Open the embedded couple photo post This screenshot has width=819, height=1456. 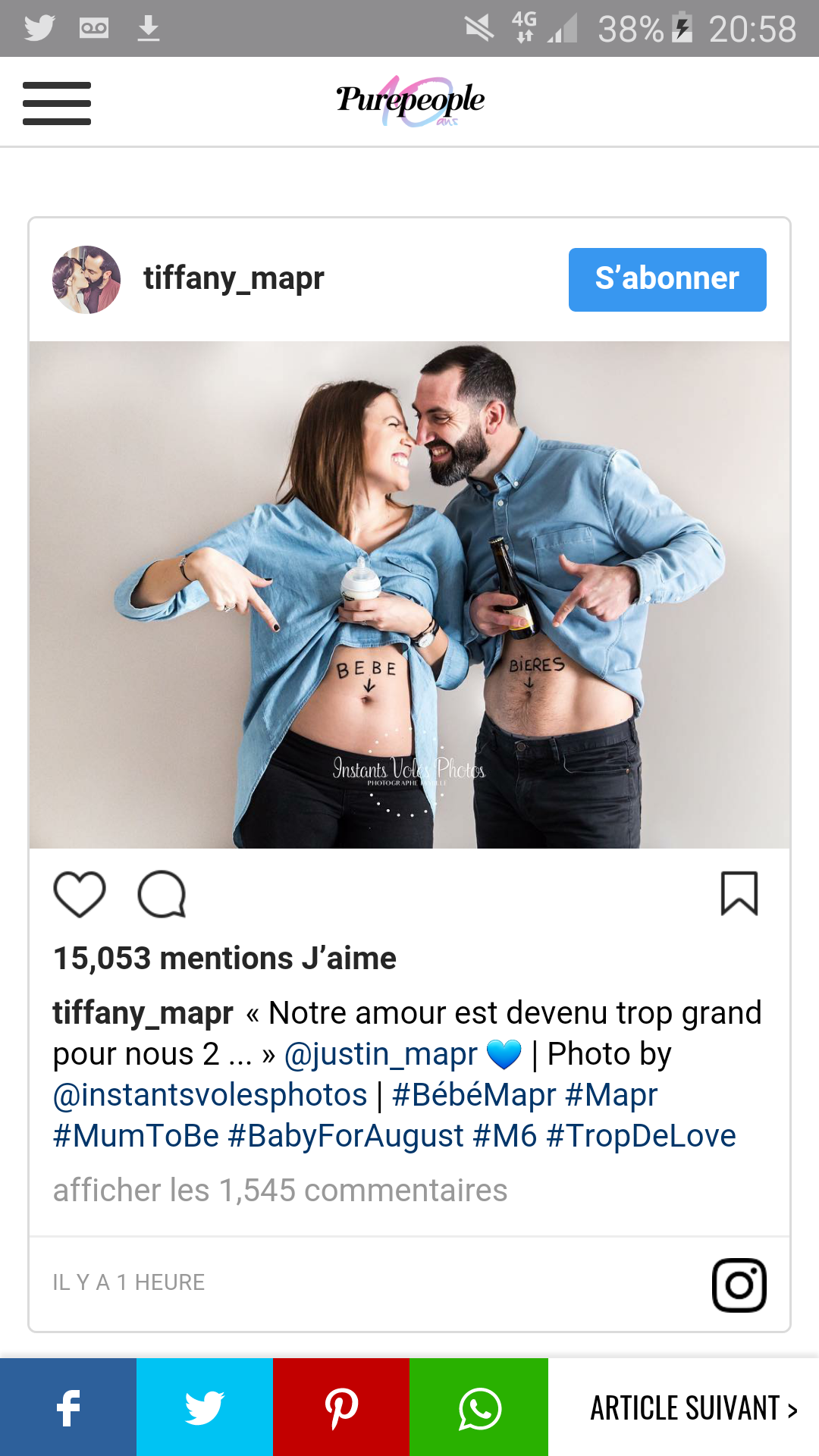tap(409, 595)
